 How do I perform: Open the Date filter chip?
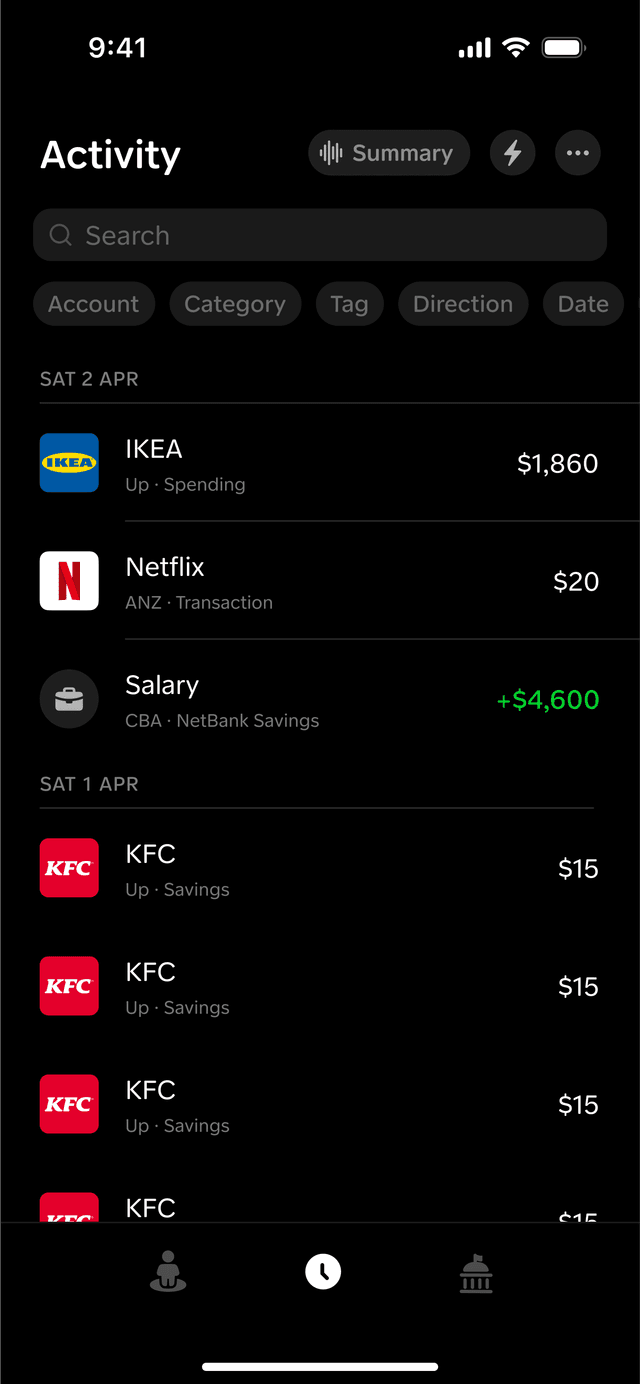coord(583,304)
